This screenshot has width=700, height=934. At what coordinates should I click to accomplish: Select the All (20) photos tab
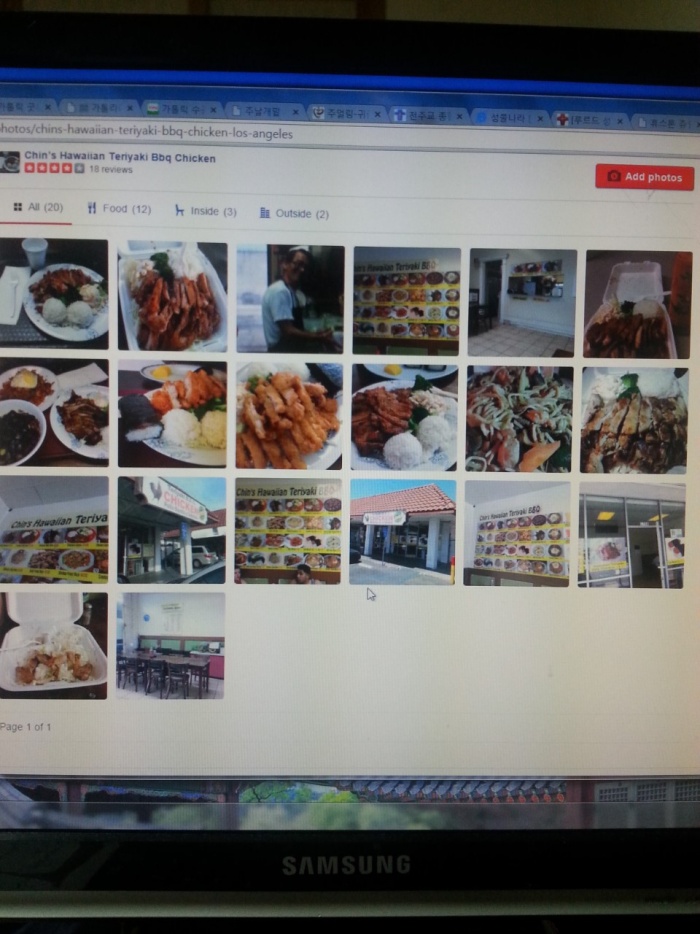click(38, 208)
